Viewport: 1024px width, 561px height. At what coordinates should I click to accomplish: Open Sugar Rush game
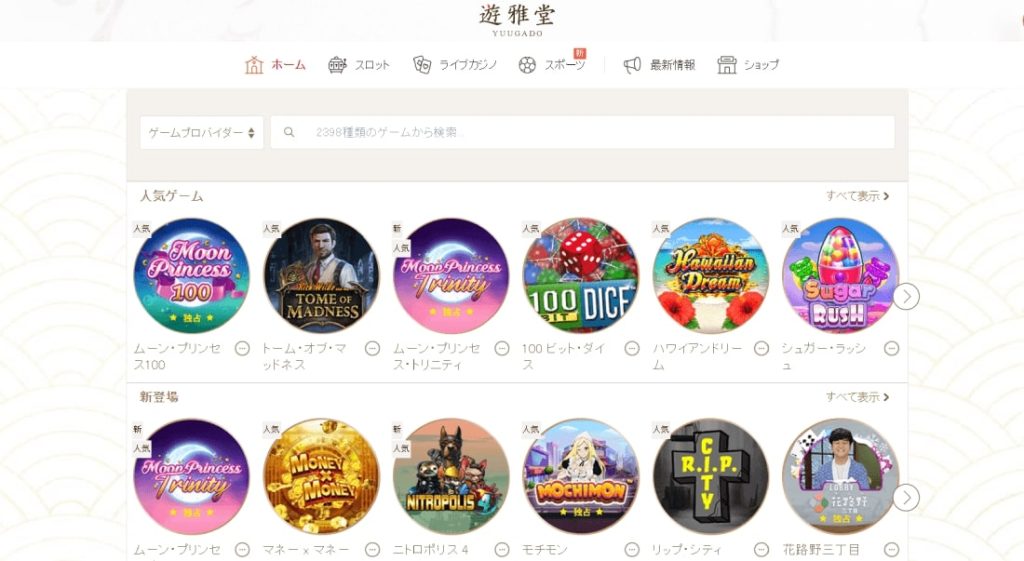tap(840, 276)
